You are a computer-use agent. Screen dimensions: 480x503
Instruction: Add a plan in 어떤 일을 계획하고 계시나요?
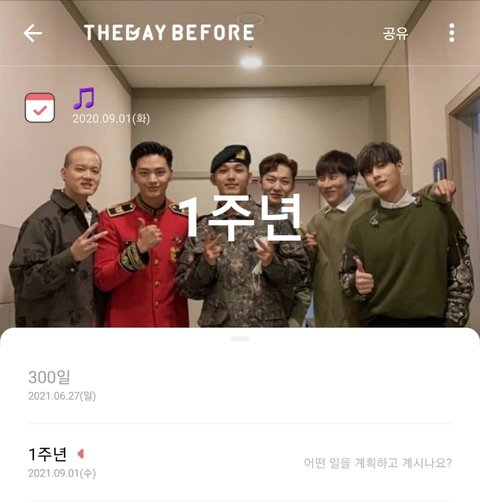click(378, 463)
